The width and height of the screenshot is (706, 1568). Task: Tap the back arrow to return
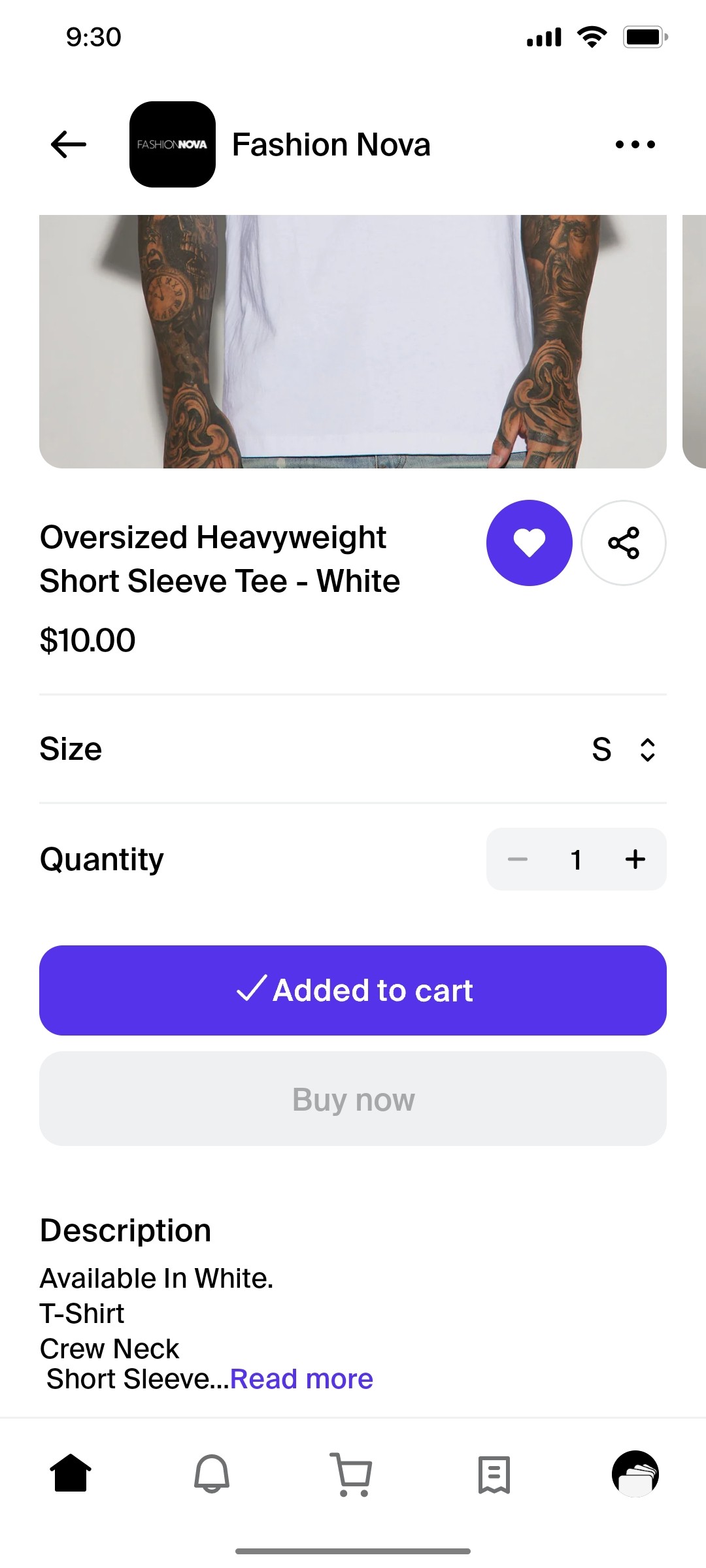[67, 144]
